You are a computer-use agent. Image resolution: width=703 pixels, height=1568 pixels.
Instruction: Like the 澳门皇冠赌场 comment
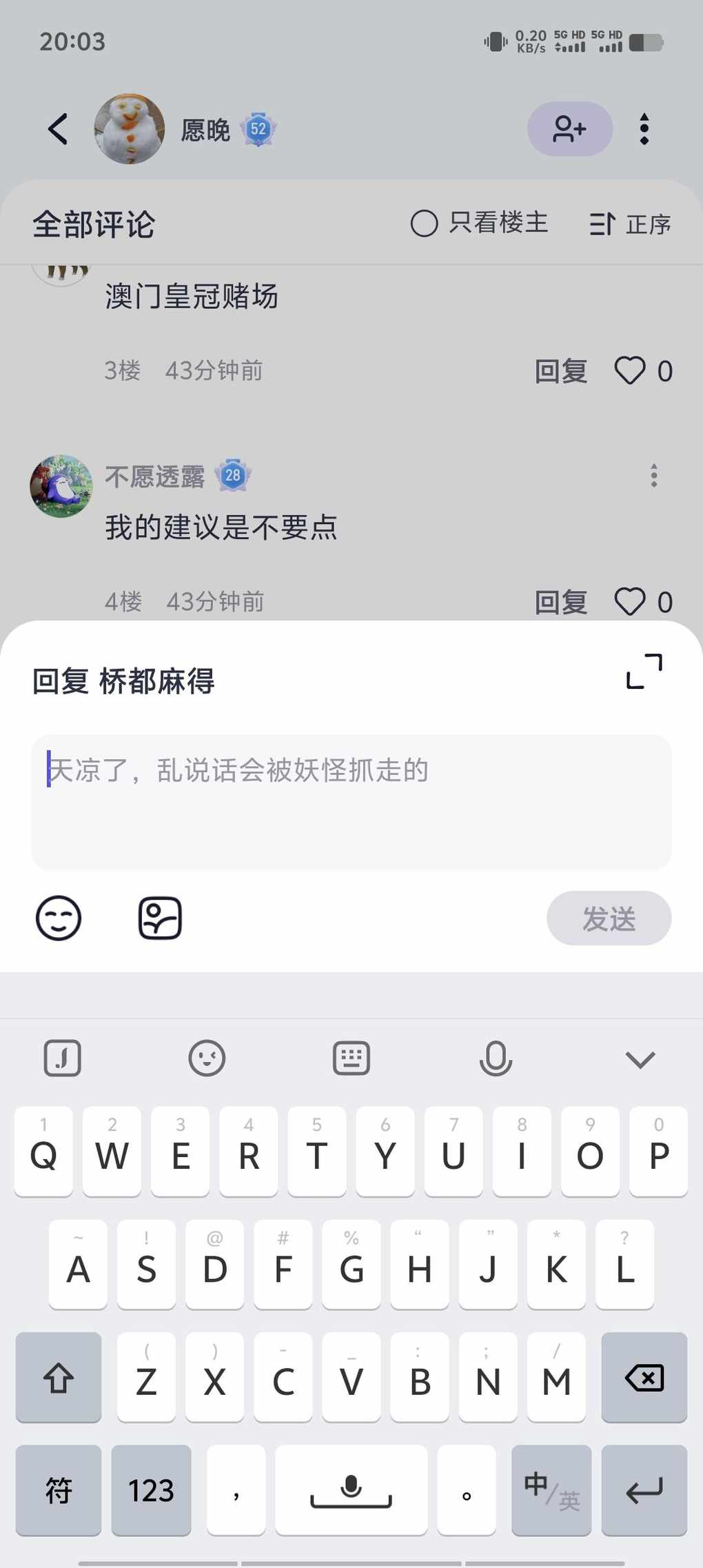pos(630,371)
